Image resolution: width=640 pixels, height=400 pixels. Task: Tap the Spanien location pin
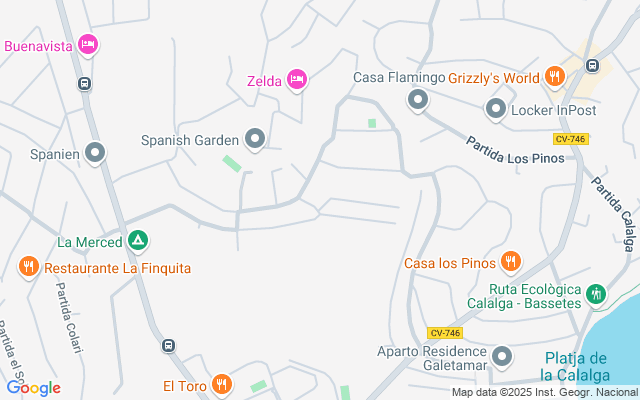point(96,154)
